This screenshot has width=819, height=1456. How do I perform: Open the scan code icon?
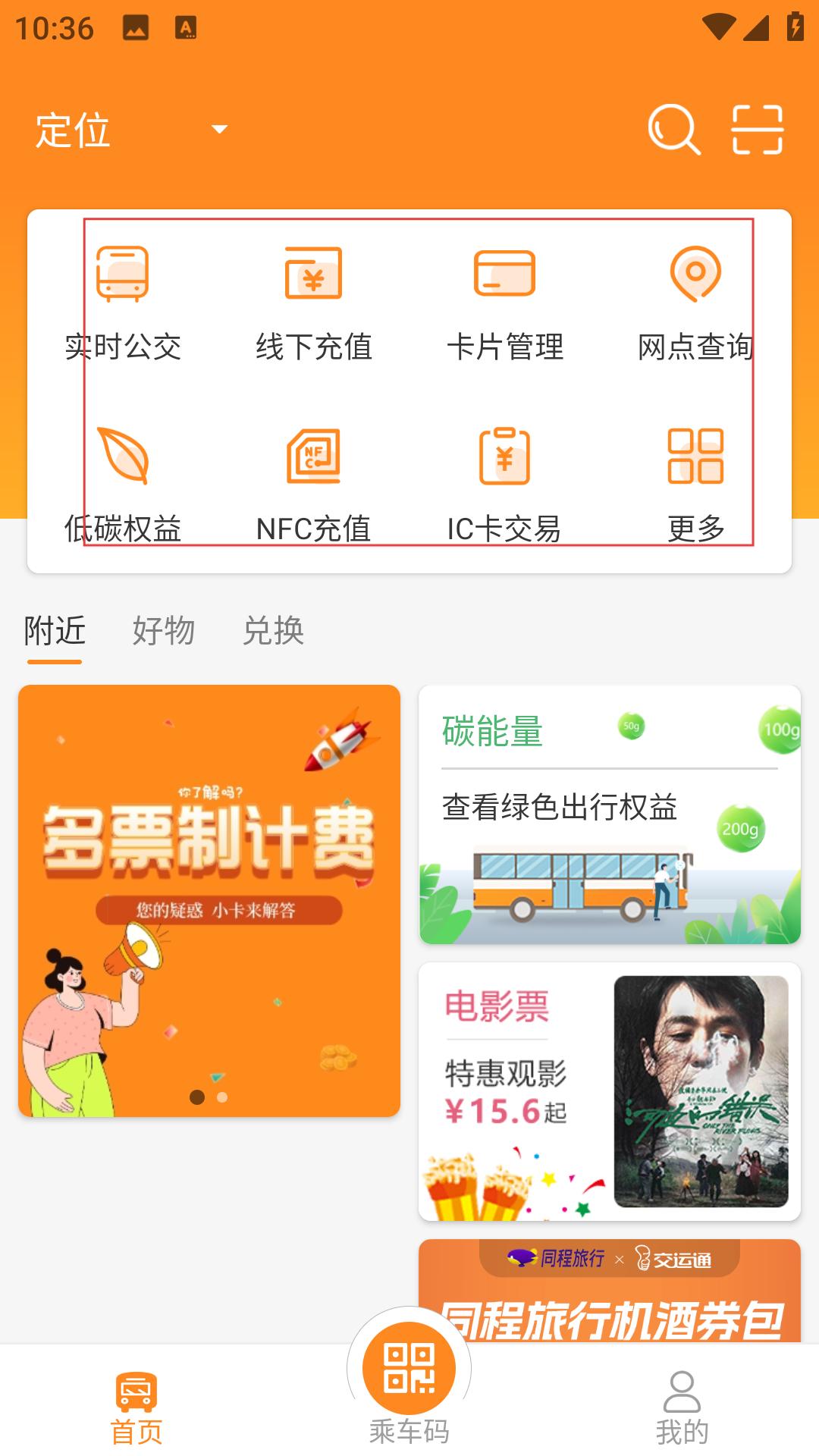tap(757, 130)
